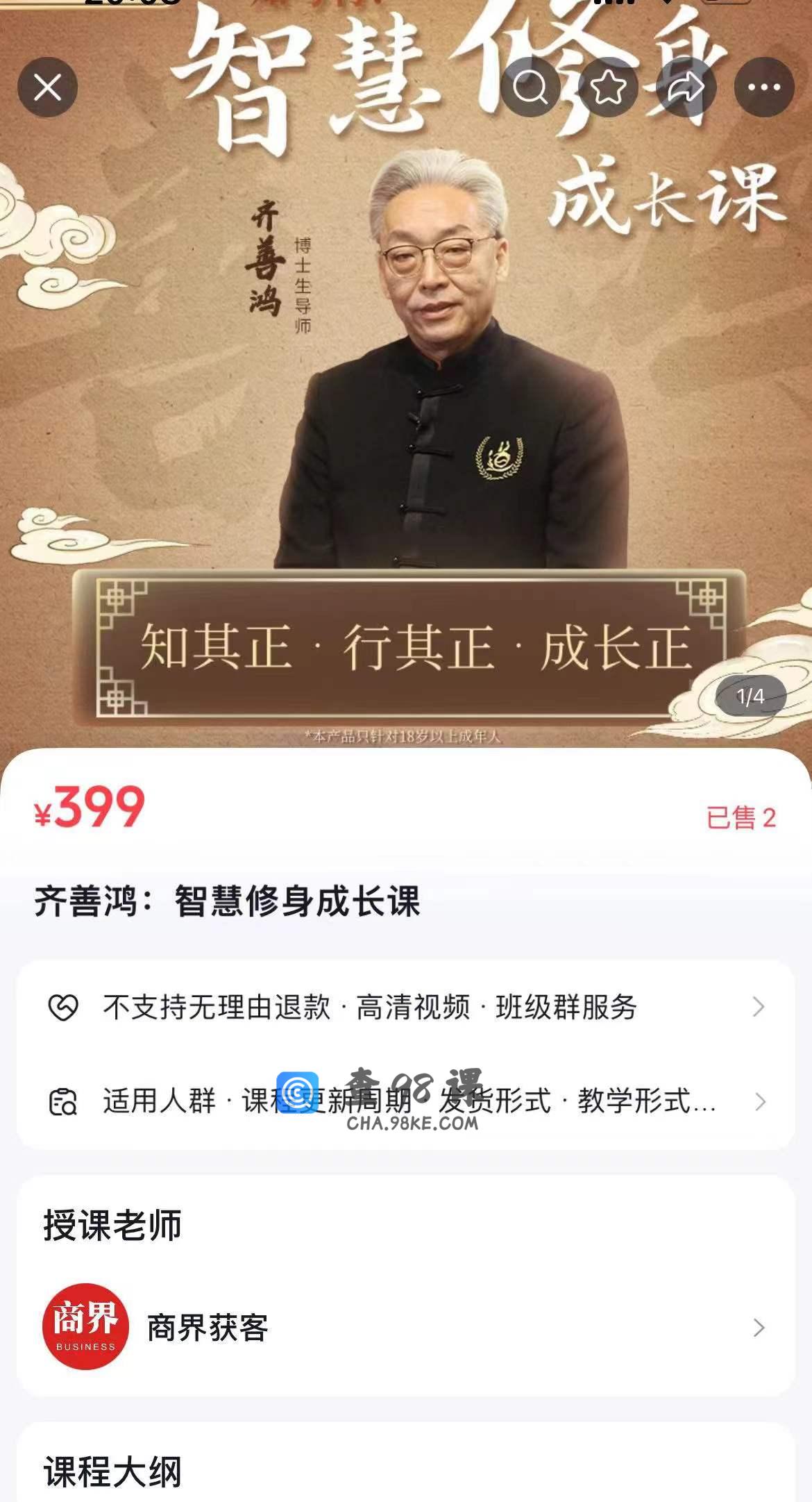Open the three-dot overflow menu
812x1502 pixels.
coord(764,87)
